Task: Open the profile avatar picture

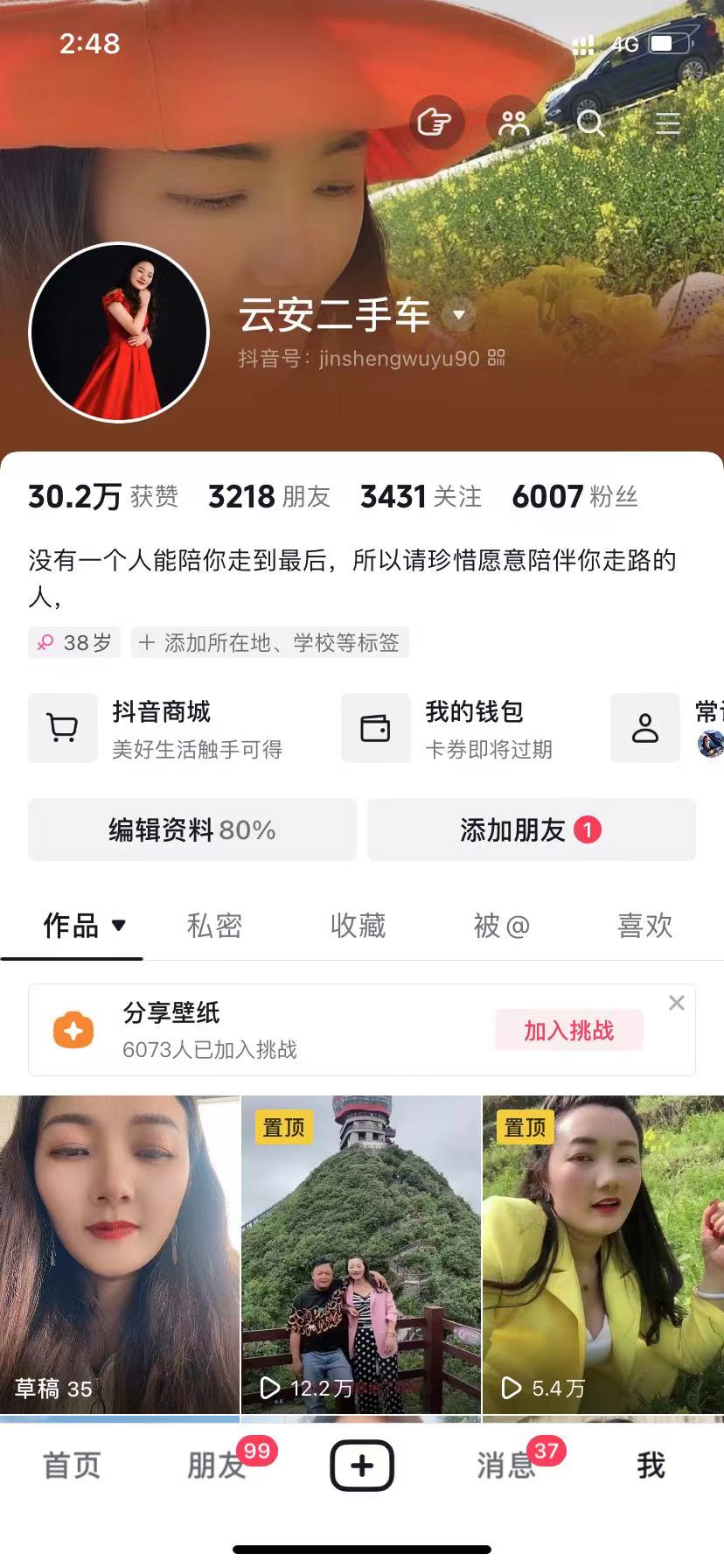Action: (119, 332)
